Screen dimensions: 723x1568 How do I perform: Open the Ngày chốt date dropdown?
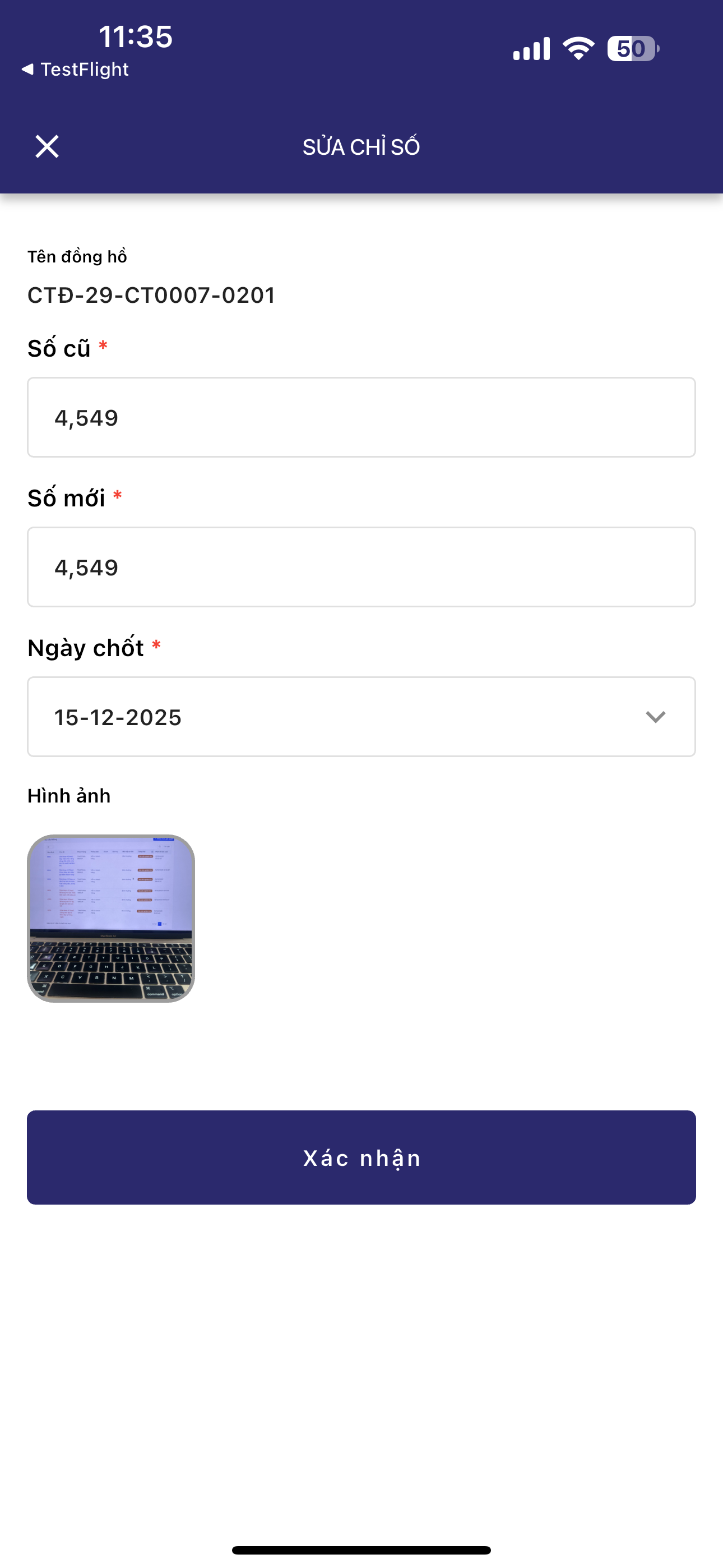coord(361,717)
